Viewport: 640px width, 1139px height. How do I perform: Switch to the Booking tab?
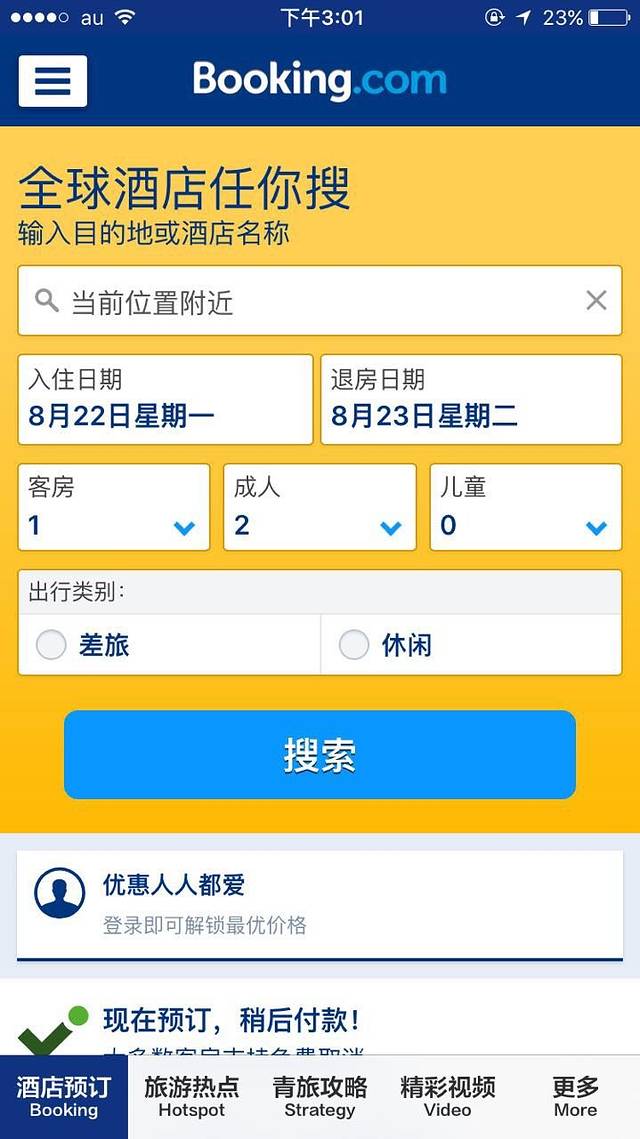(x=64, y=1097)
